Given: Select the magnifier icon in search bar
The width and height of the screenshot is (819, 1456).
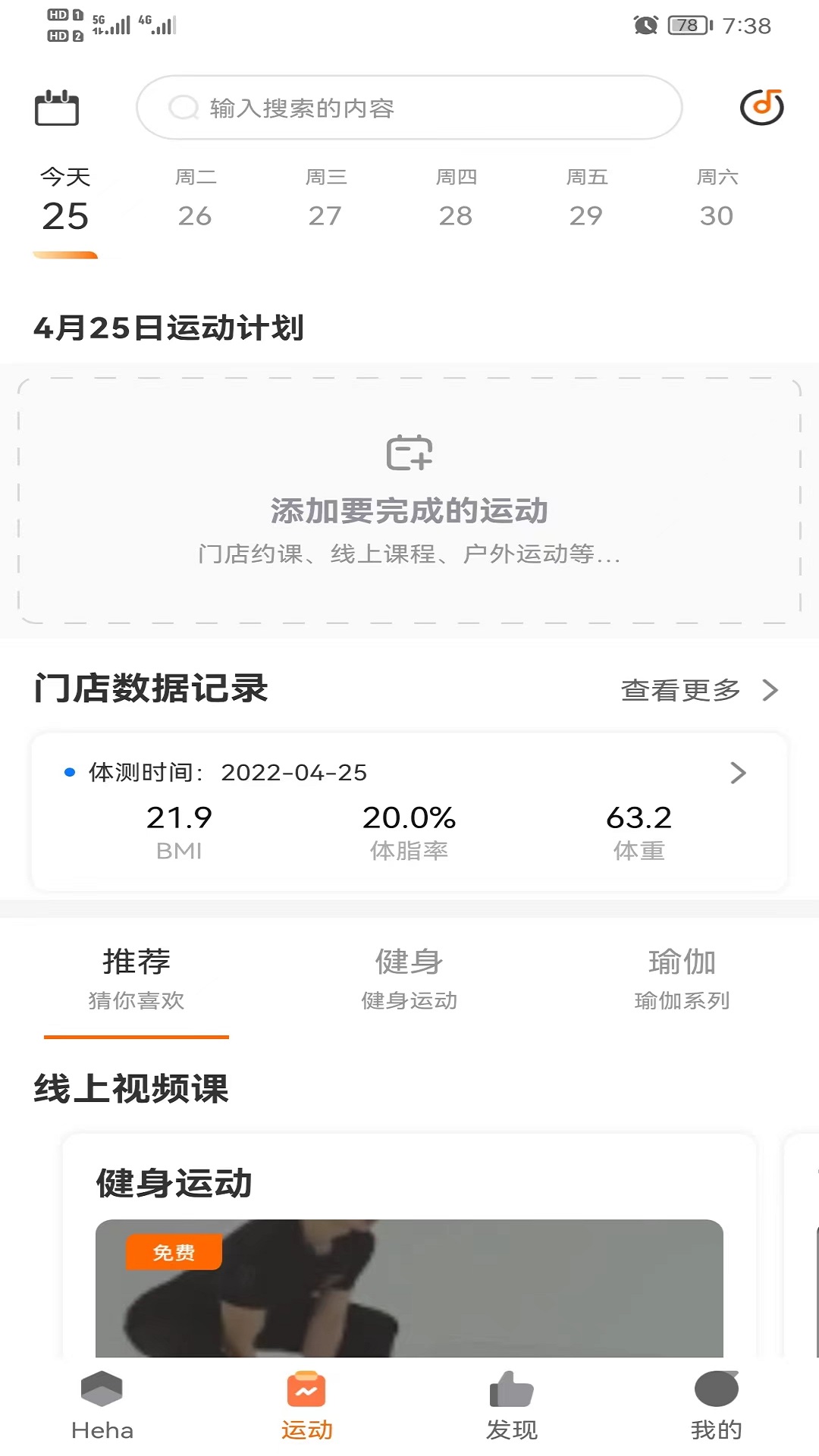Looking at the screenshot, I should [x=182, y=107].
